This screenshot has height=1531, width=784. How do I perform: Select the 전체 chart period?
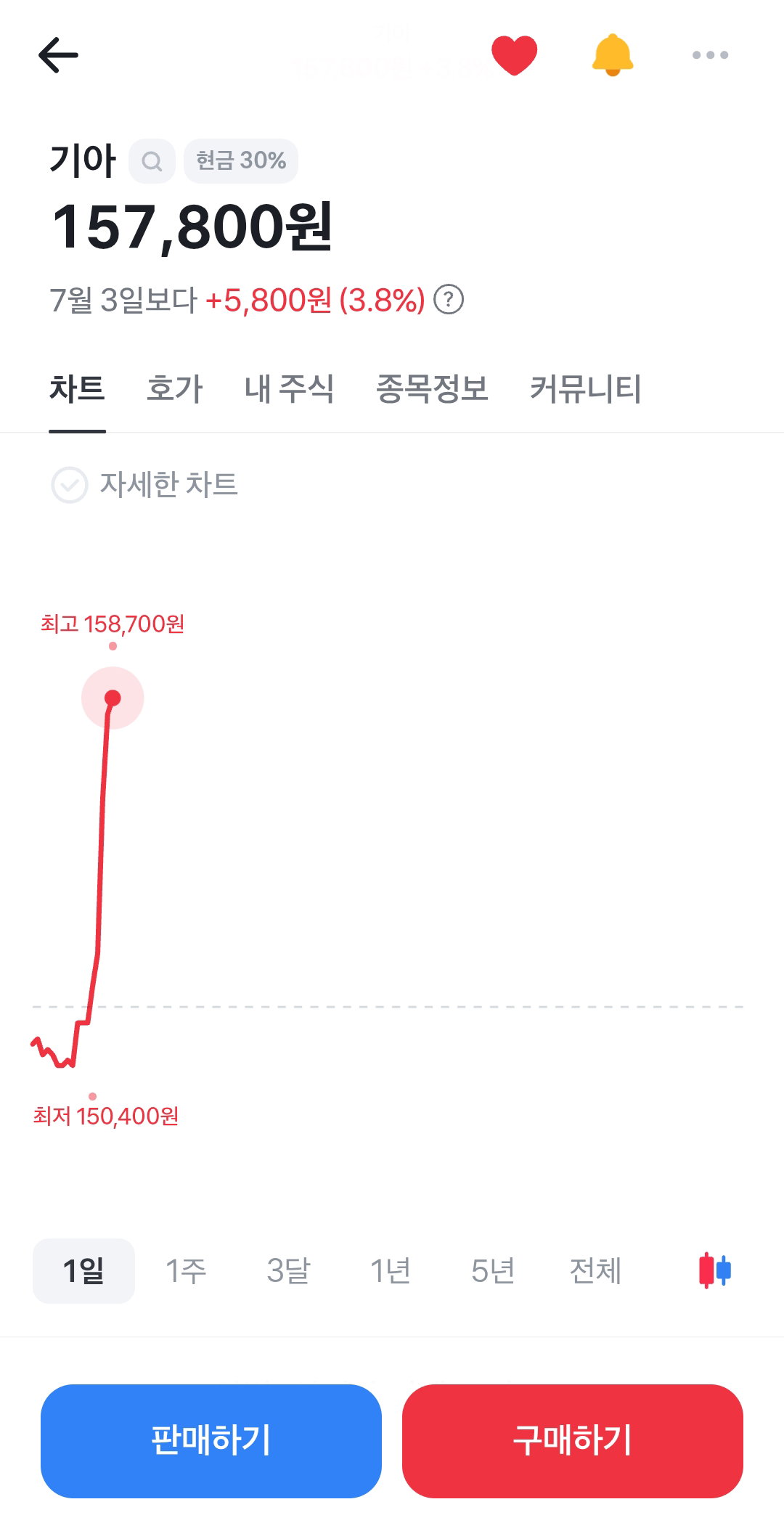(x=595, y=1271)
